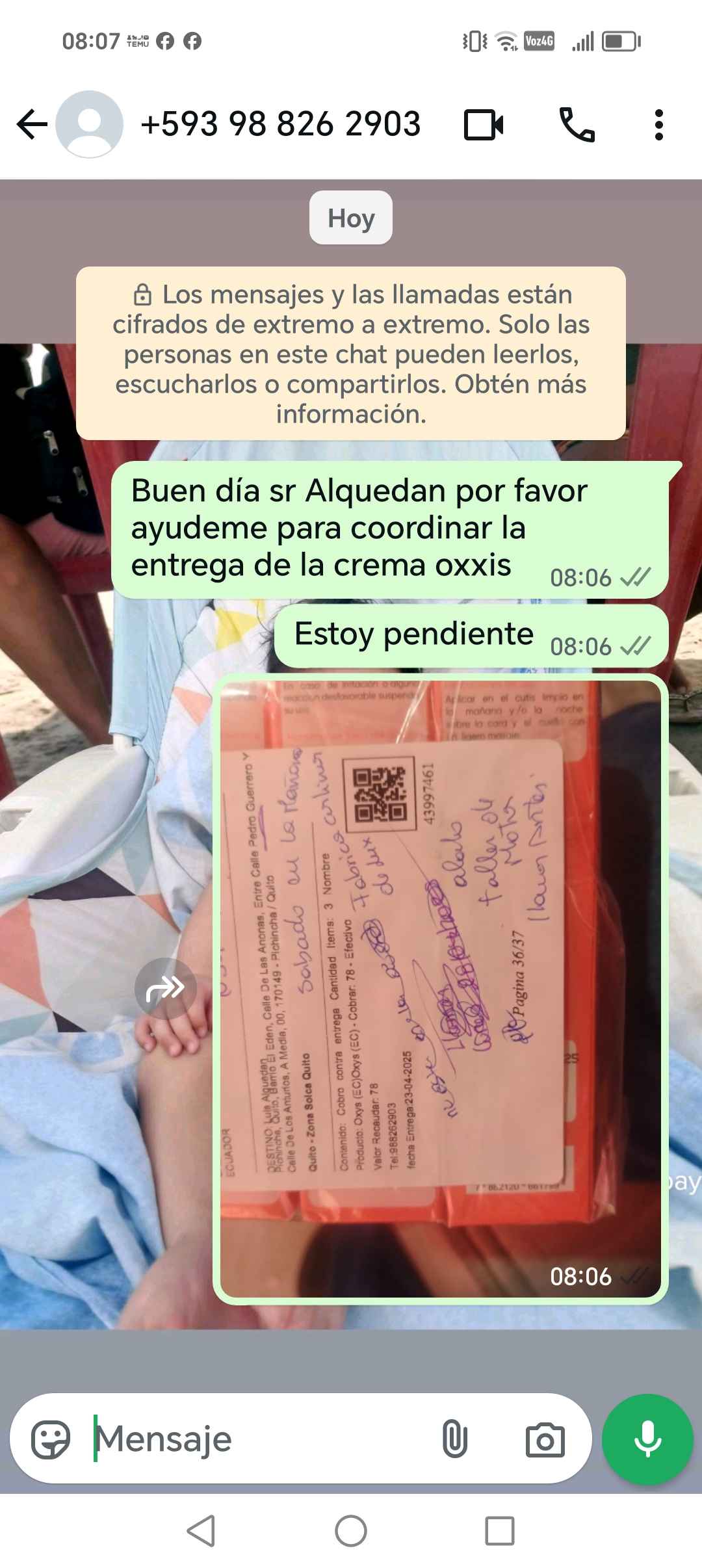Open the emoji and sticker picker
702x1568 pixels.
tap(51, 1439)
